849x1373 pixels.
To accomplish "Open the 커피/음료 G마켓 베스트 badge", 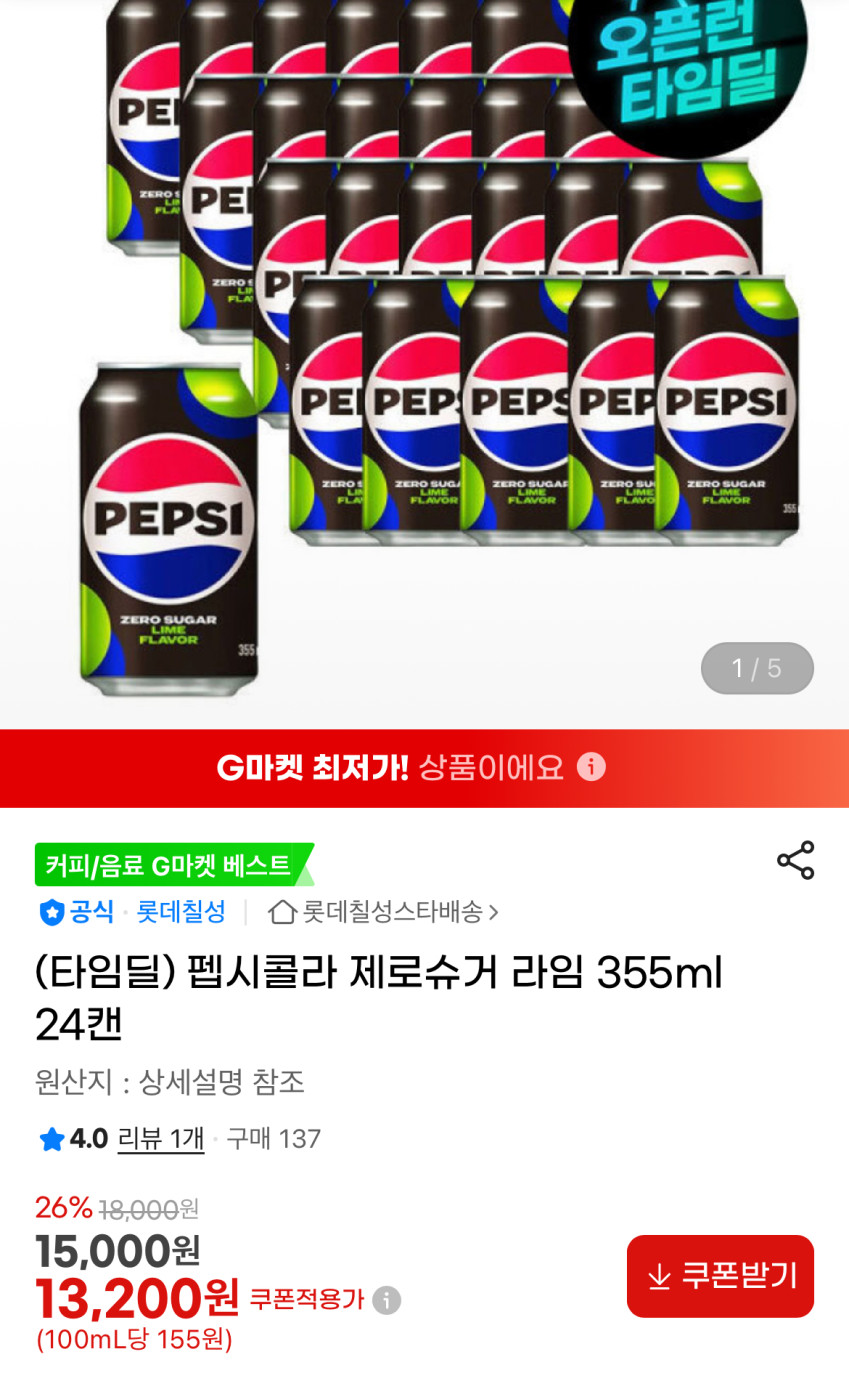I will [172, 865].
